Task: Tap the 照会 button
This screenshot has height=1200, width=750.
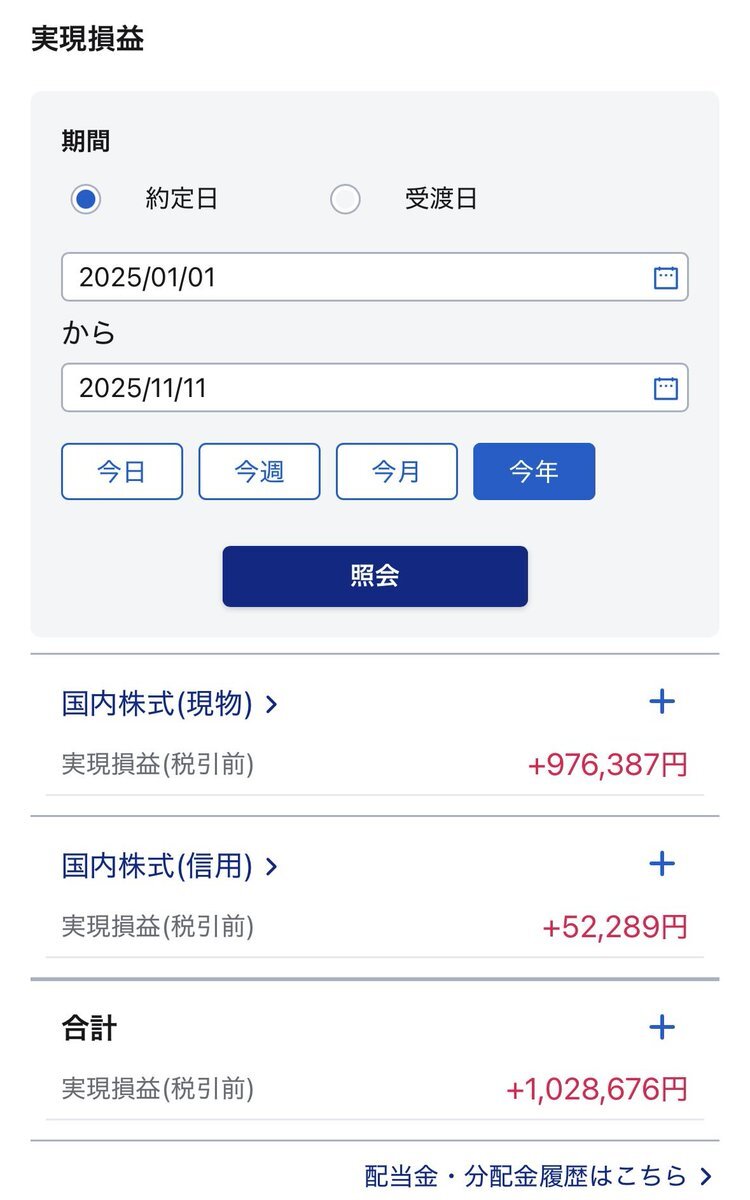Action: coord(375,576)
